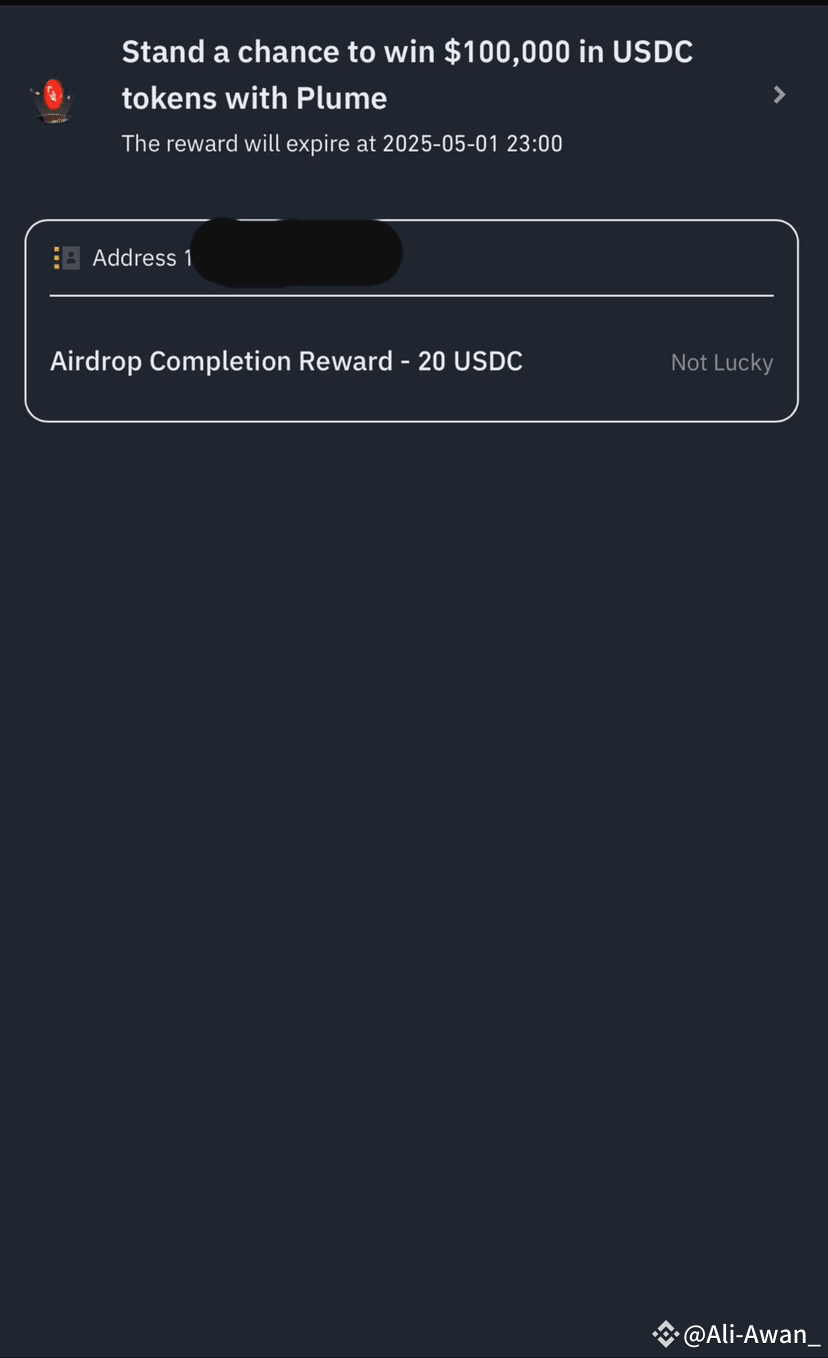Screen dimensions: 828x1358
Task: Tap the @Ali-Awan_ watermark handle
Action: [750, 1333]
